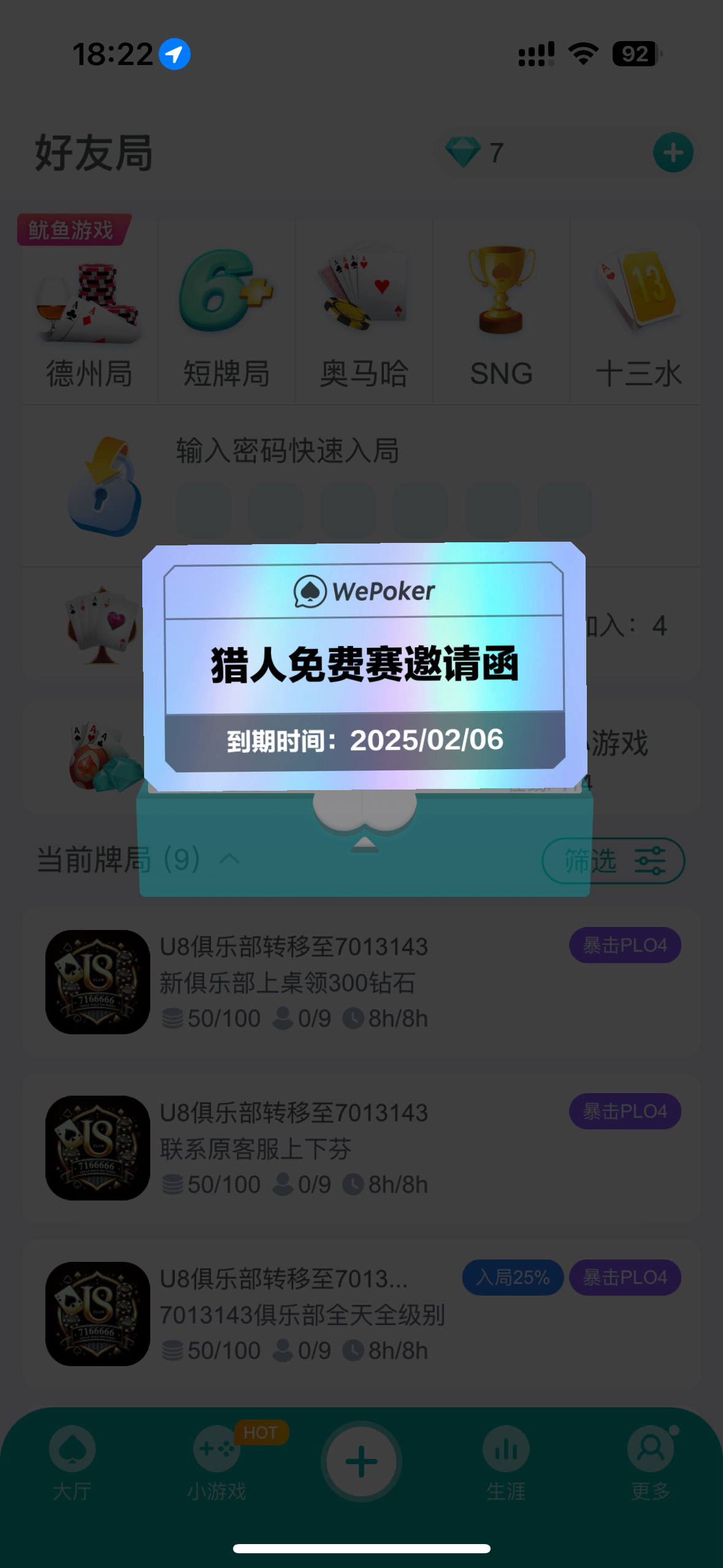Switch to the 生涯 tab
The image size is (723, 1568).
point(506,1462)
